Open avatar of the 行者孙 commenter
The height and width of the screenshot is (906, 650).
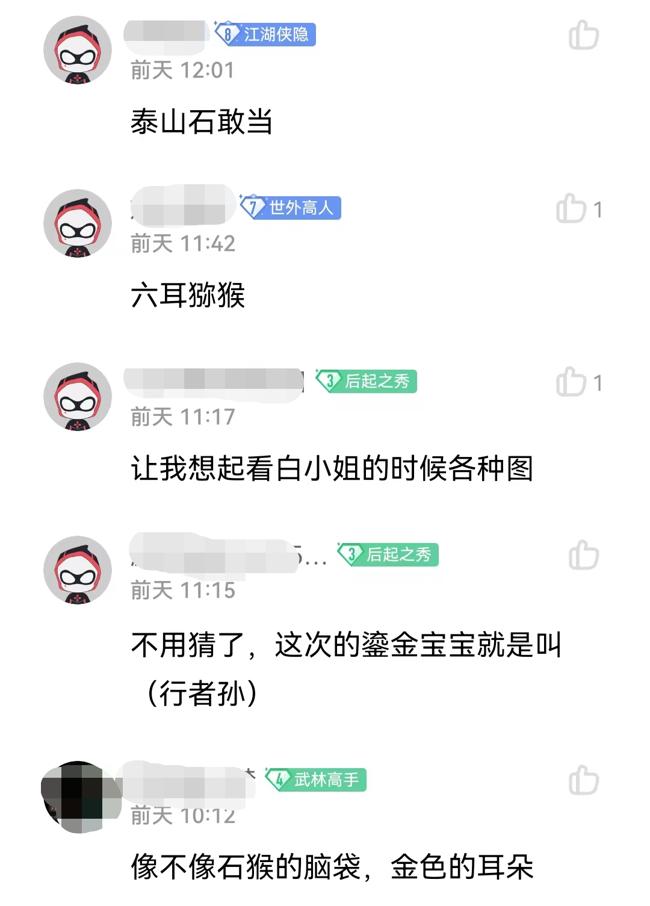tap(78, 569)
